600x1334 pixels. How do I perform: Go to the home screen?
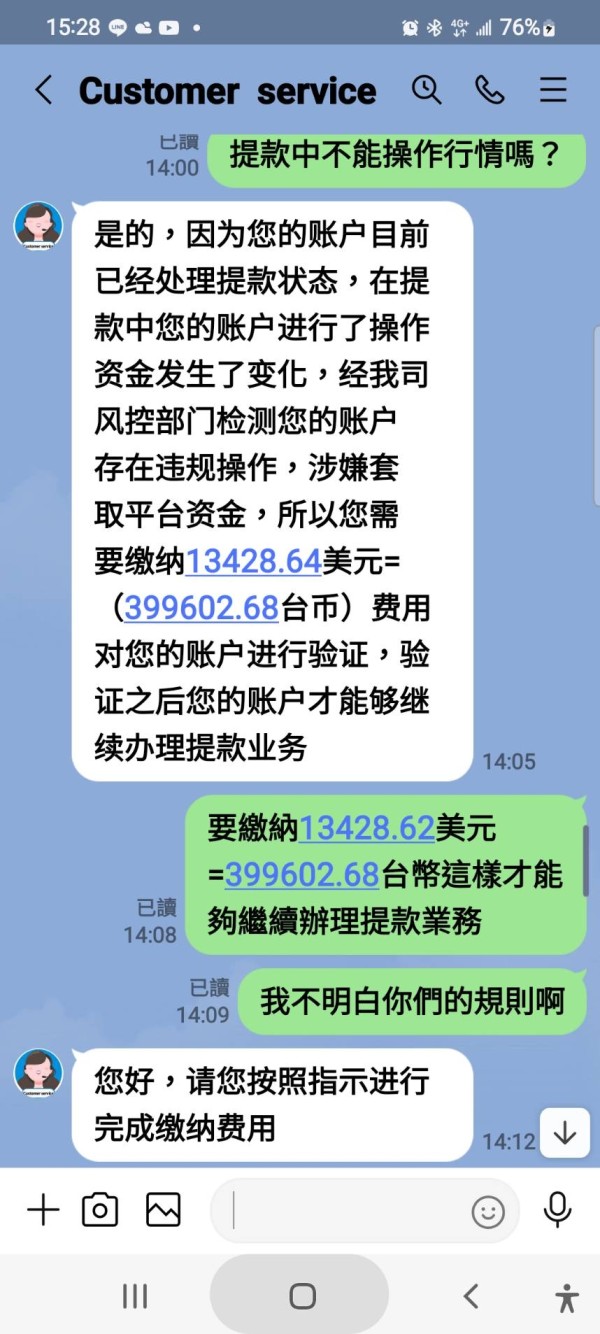pyautogui.click(x=302, y=1297)
